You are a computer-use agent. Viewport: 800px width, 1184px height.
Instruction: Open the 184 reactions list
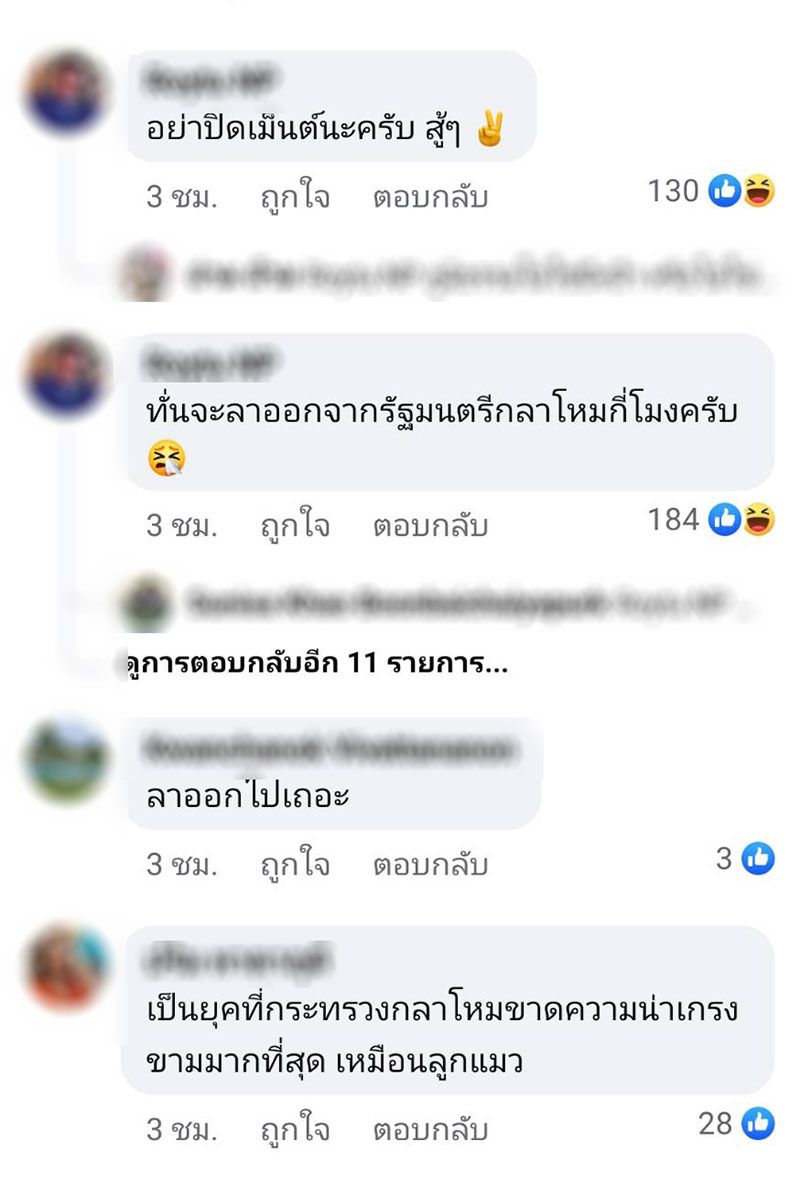point(710,519)
